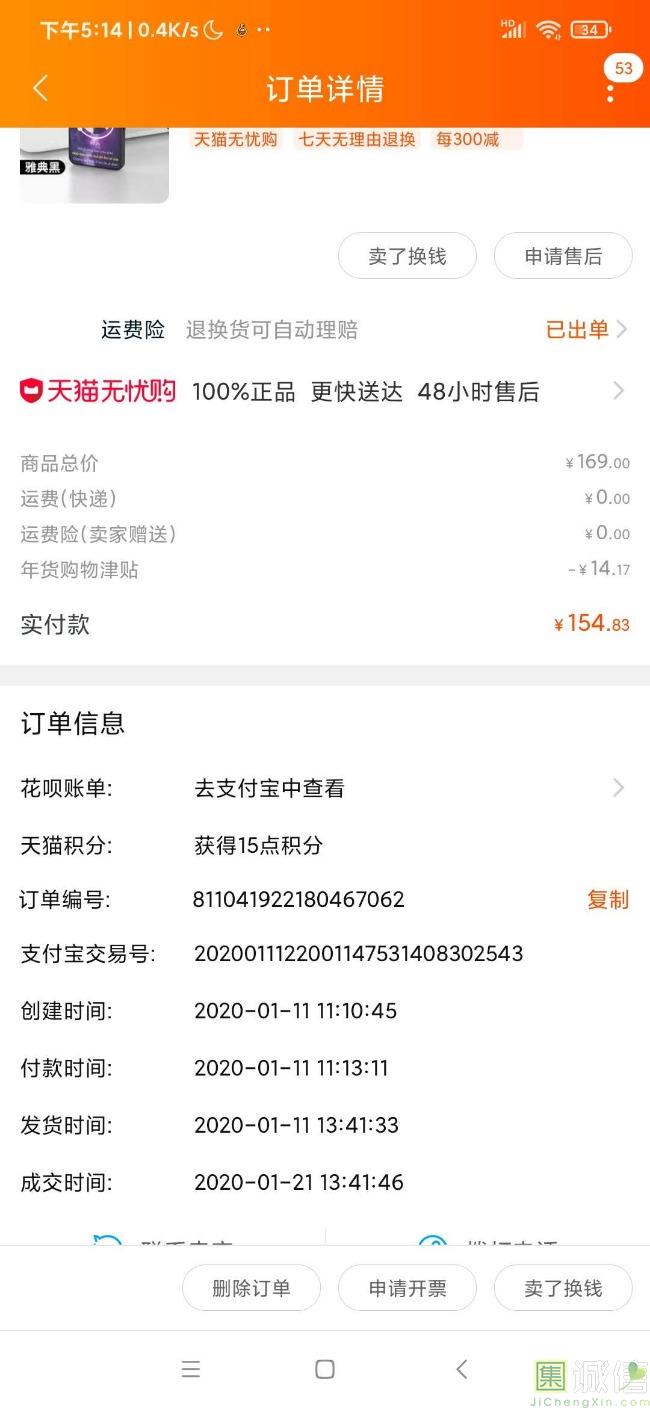View the 花呗账单 in Alipay
Screen dimensions: 650x1408
[410, 788]
